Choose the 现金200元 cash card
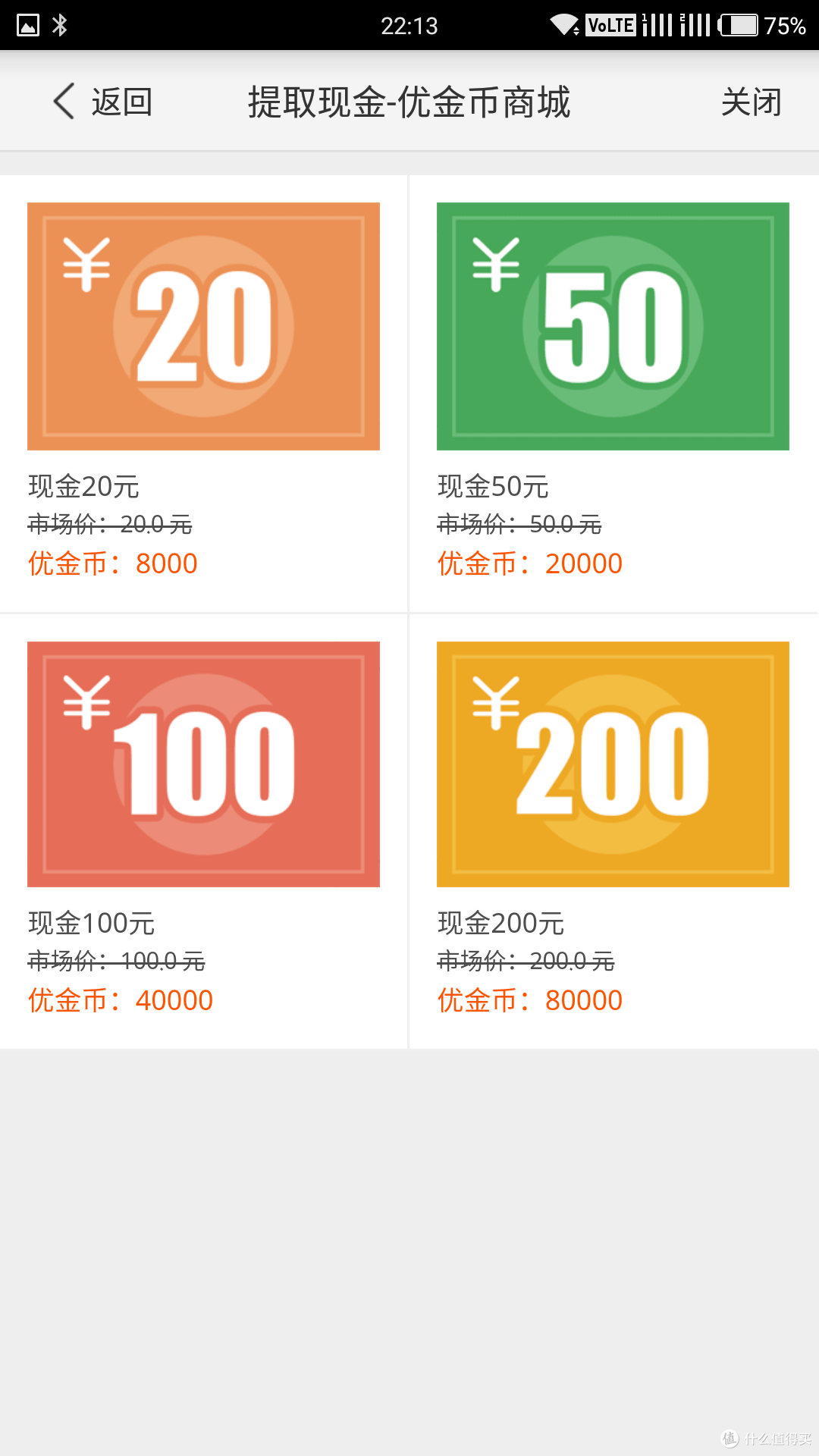 (613, 764)
